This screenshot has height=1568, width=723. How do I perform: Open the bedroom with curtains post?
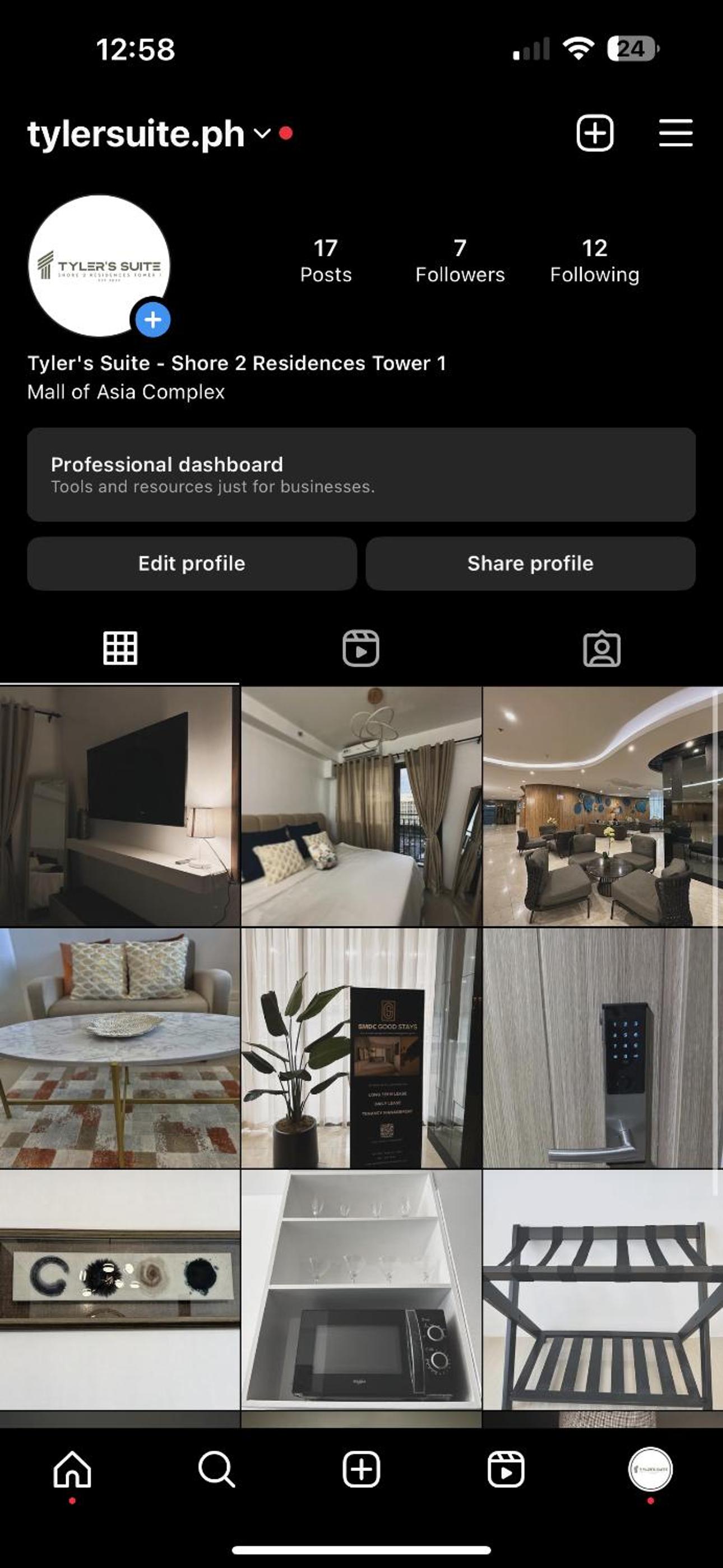[361, 806]
